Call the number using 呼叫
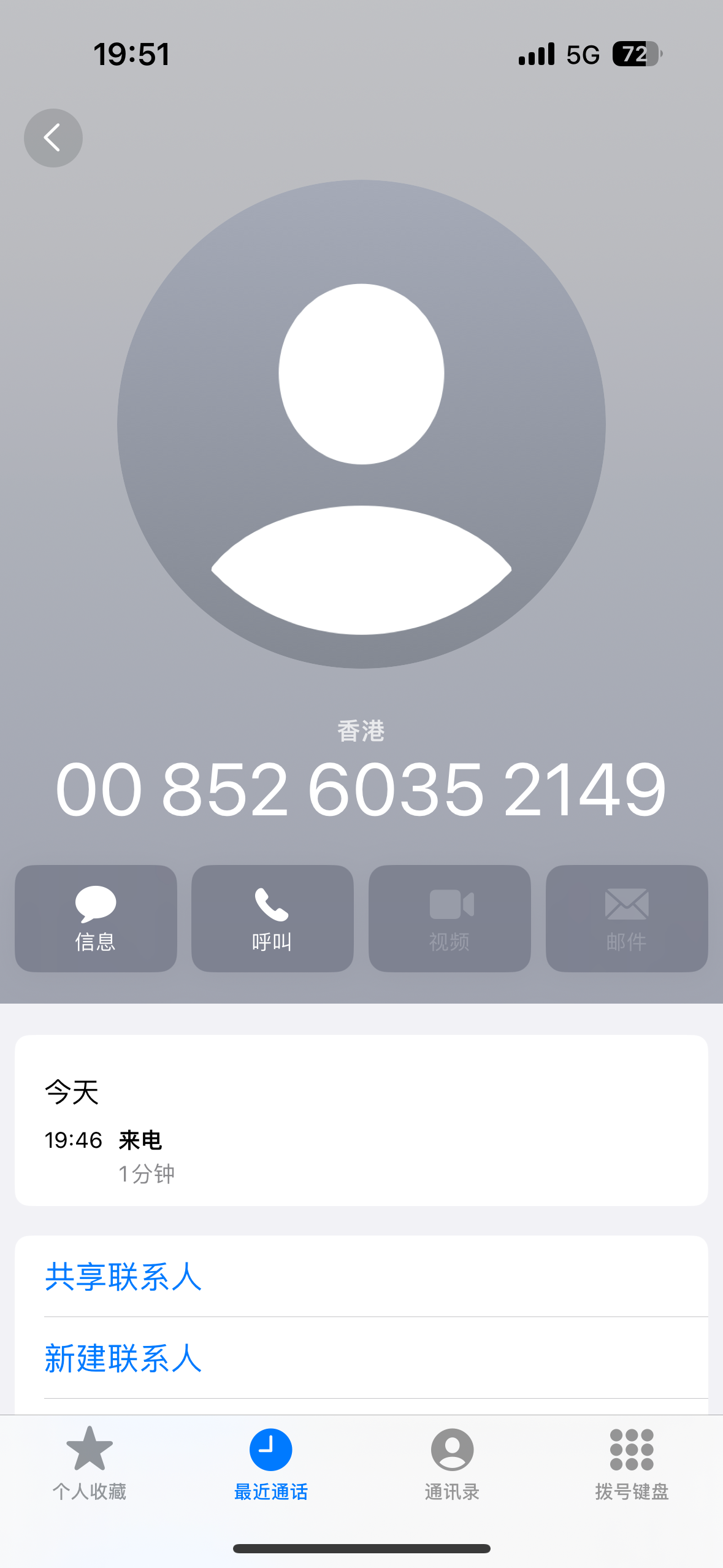Screen dimensions: 723x1568 point(272,918)
